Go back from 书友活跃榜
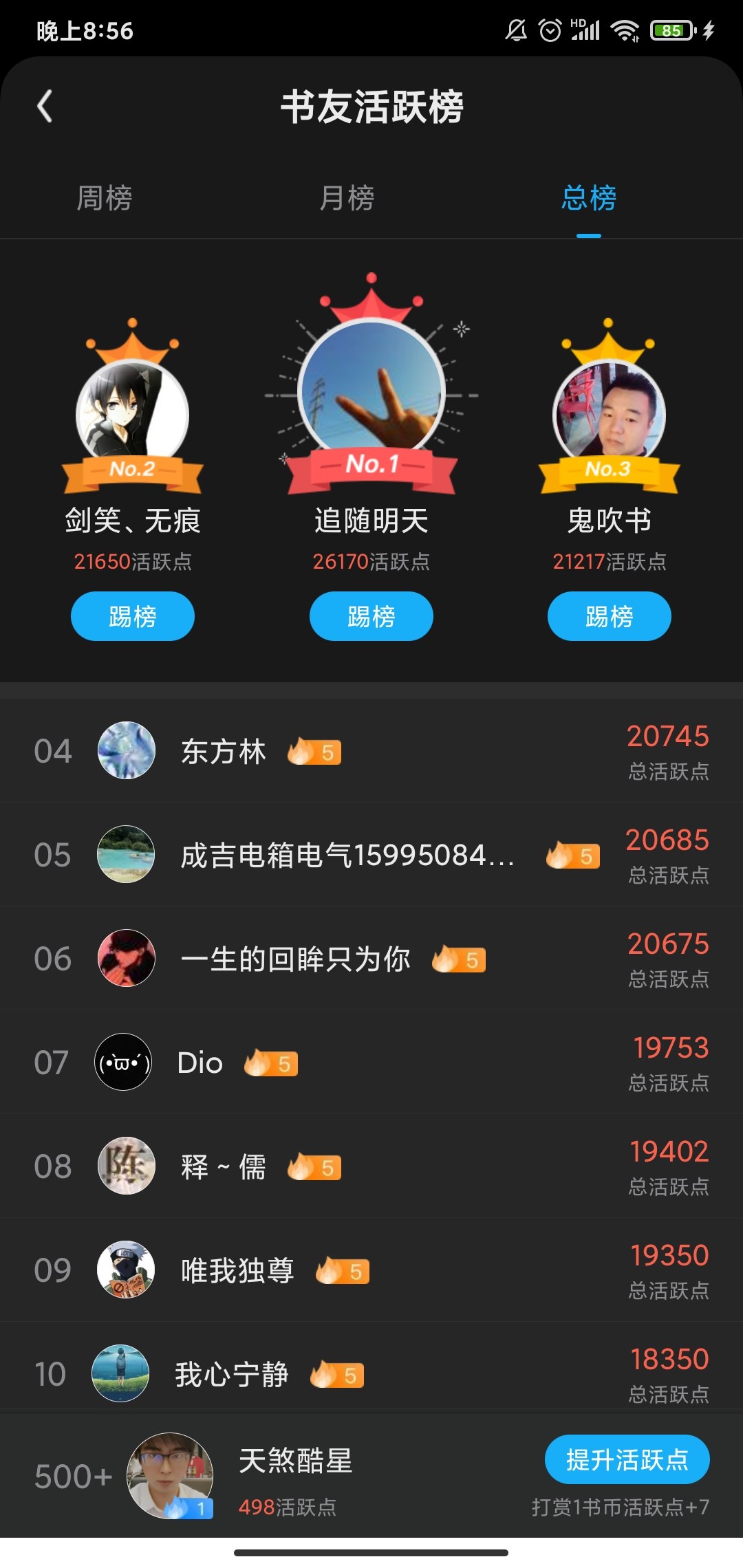743x1568 pixels. pos(45,107)
